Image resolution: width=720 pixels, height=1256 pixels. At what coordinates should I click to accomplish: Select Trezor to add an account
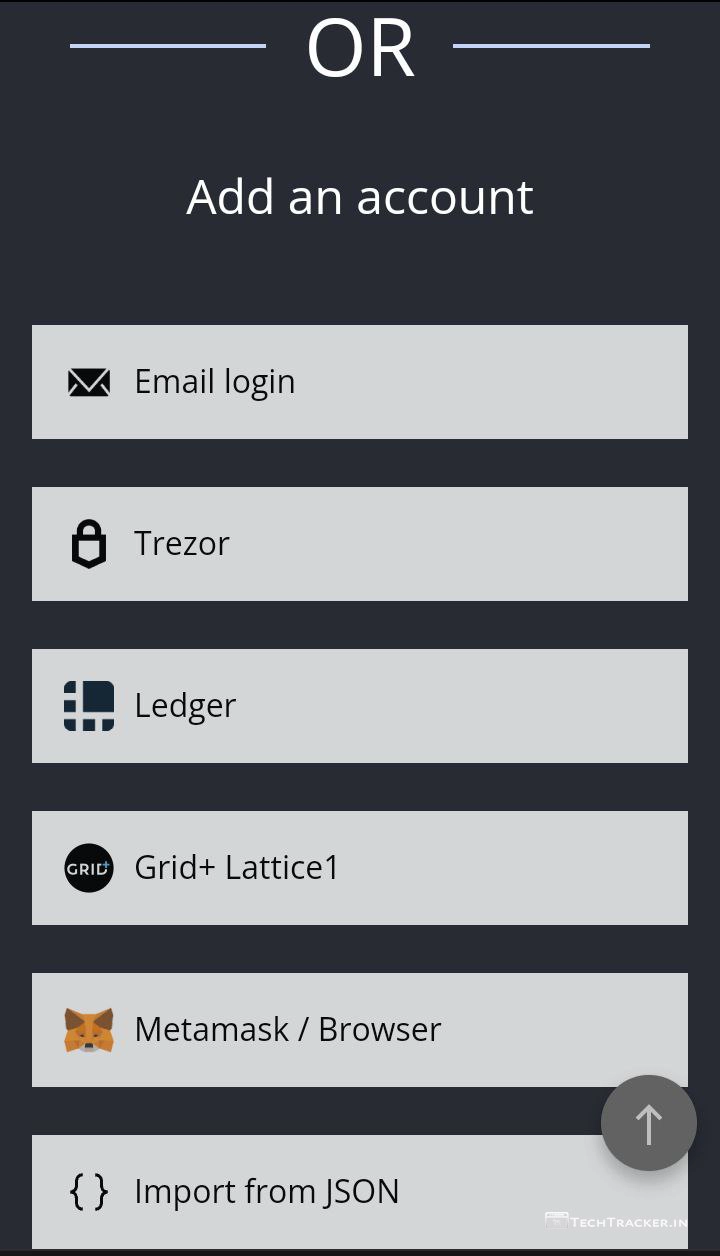(x=359, y=544)
